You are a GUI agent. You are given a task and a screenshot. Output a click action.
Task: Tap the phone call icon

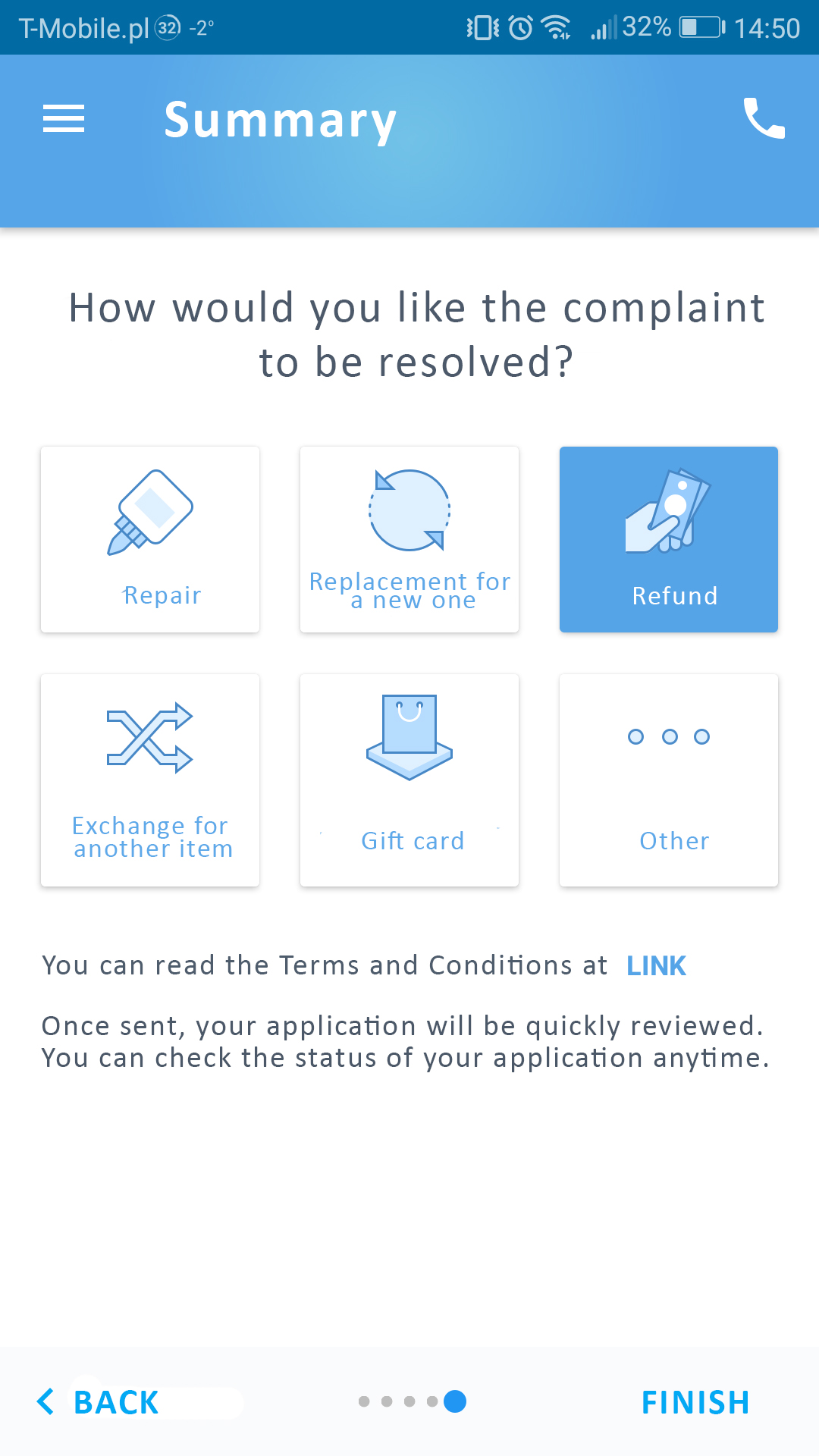click(764, 118)
